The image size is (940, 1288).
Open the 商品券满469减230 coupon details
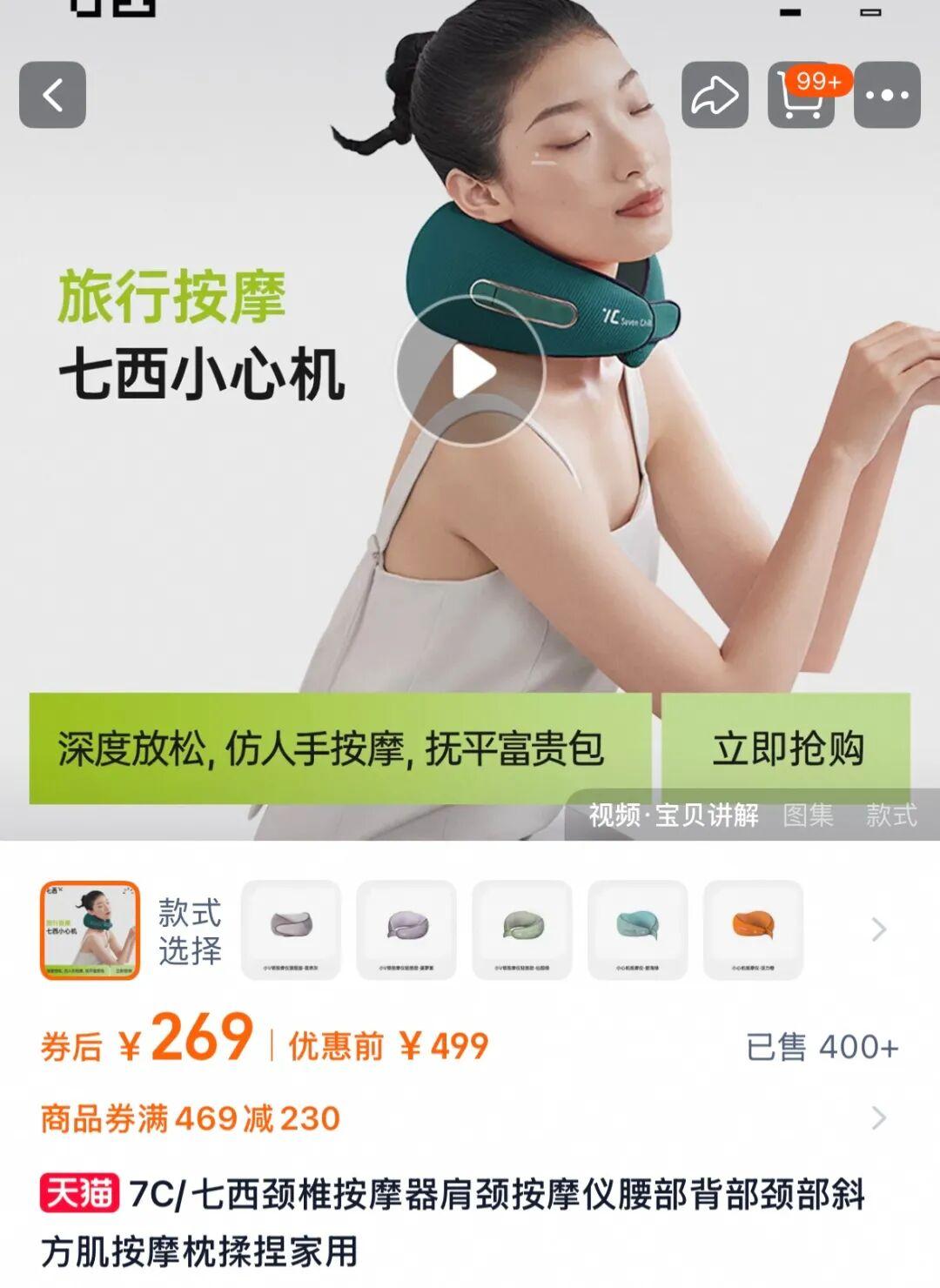click(x=879, y=1118)
